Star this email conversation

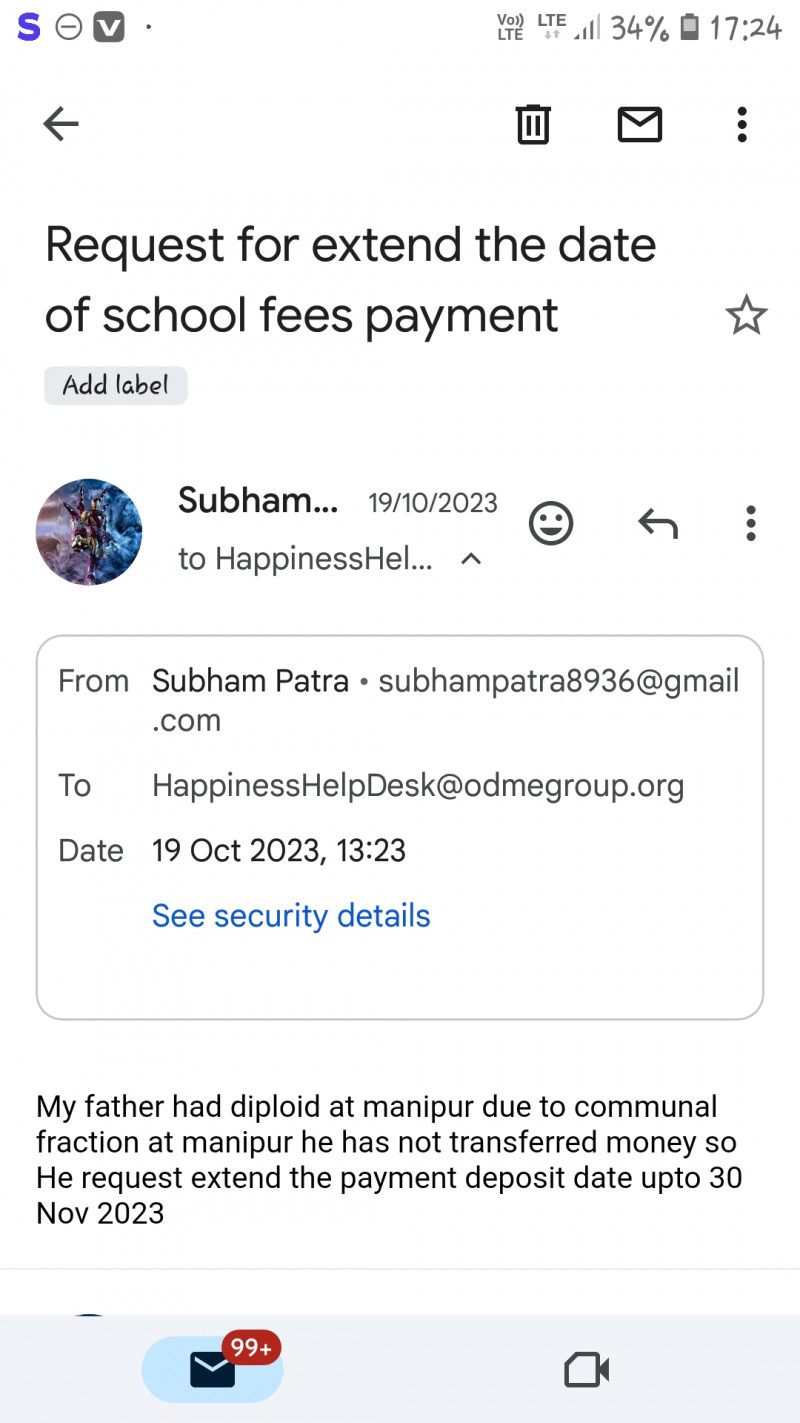745,317
